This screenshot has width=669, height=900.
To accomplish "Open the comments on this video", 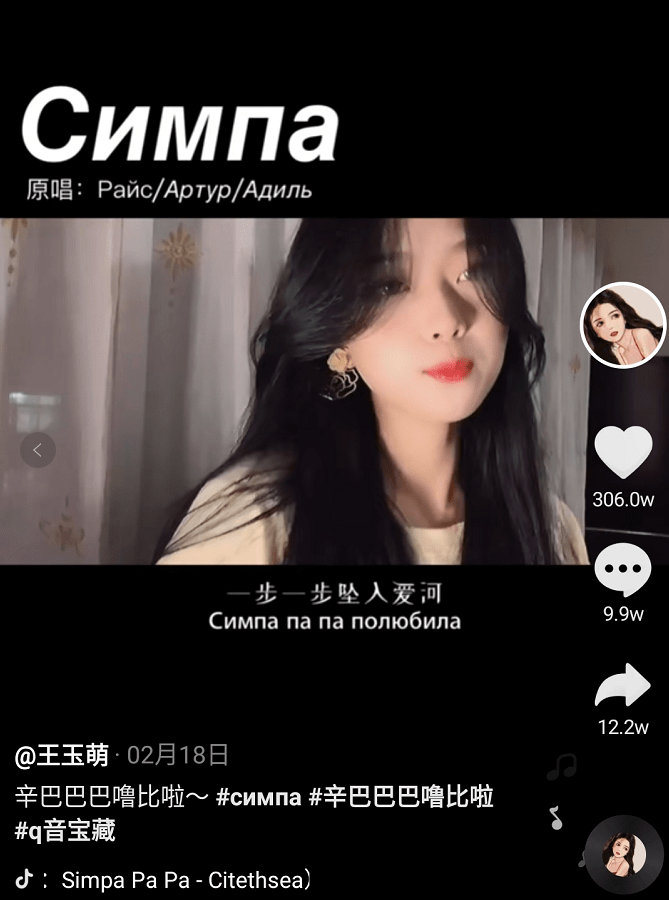I will click(623, 571).
